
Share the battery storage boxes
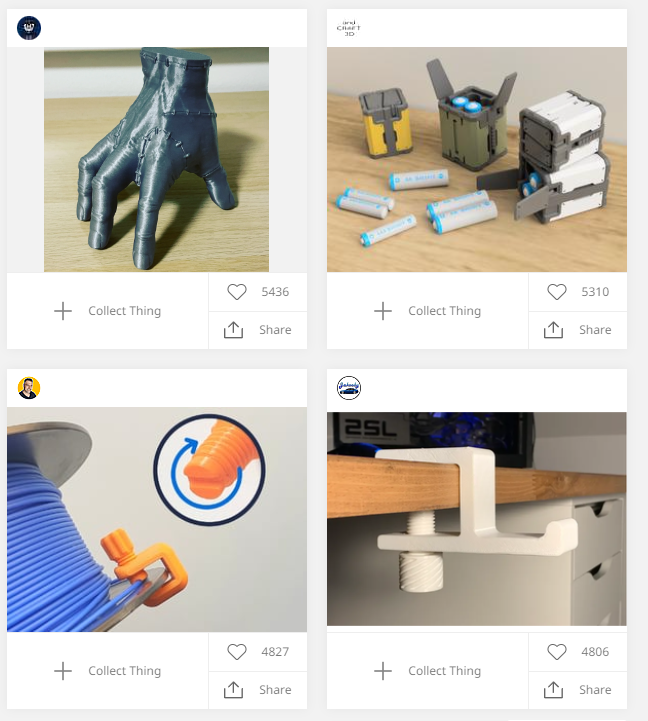point(578,330)
